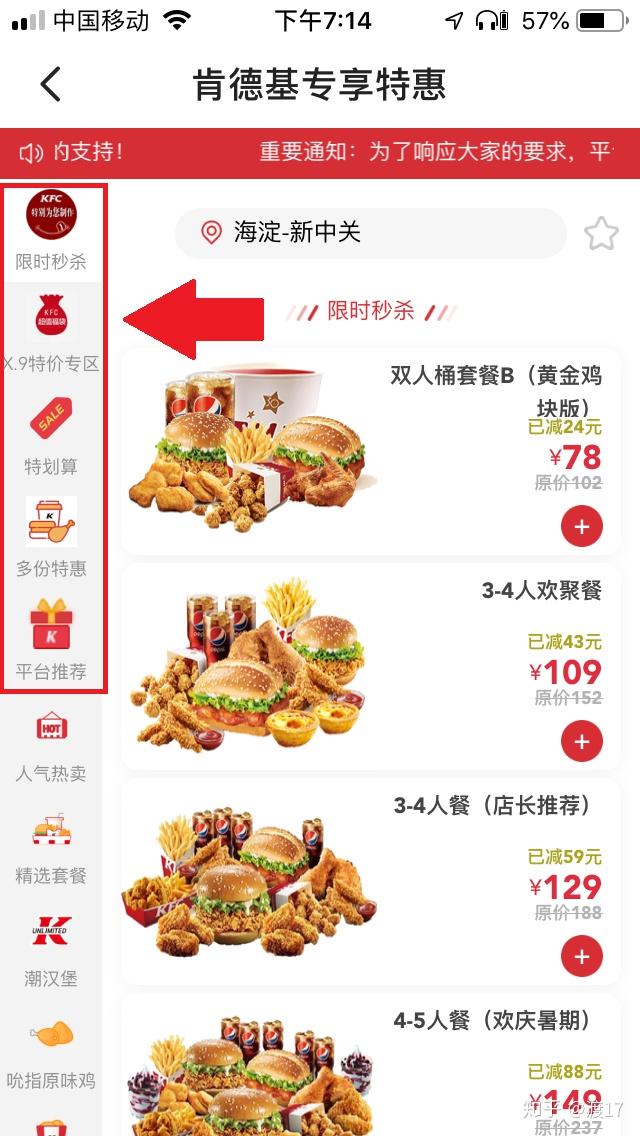Viewport: 640px width, 1136px height.
Task: Switch to the 特划算 category
Action: [51, 436]
